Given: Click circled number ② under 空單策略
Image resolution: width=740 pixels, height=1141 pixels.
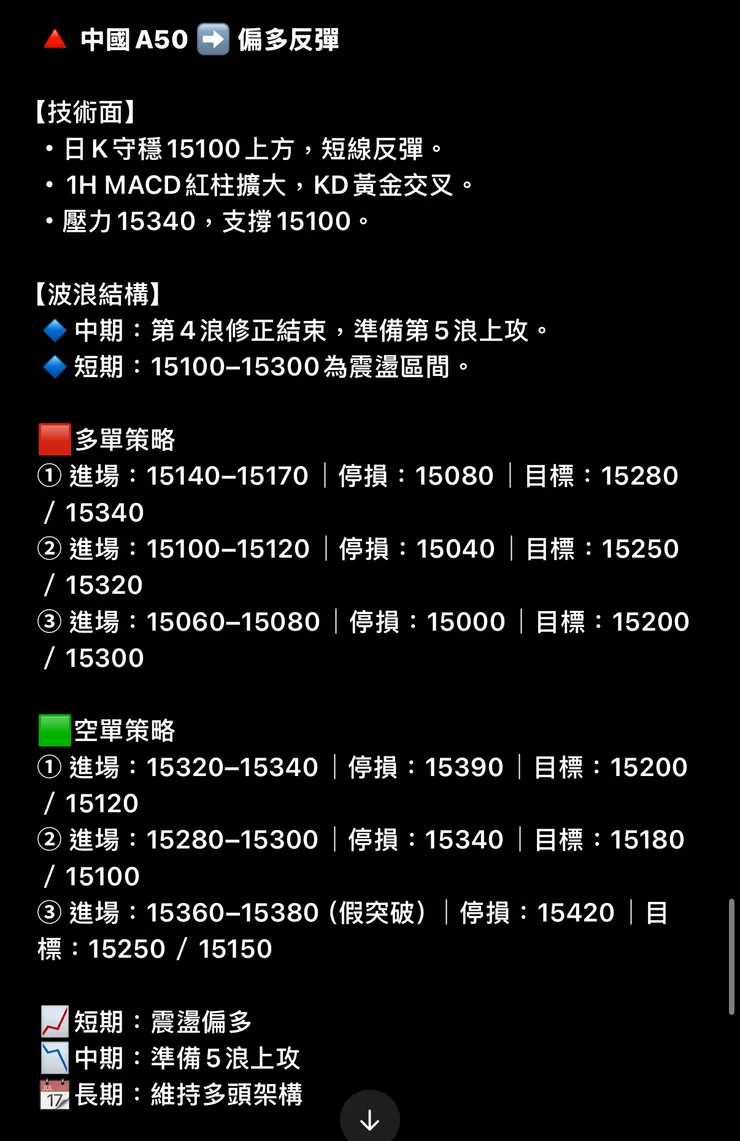Looking at the screenshot, I should [49, 840].
